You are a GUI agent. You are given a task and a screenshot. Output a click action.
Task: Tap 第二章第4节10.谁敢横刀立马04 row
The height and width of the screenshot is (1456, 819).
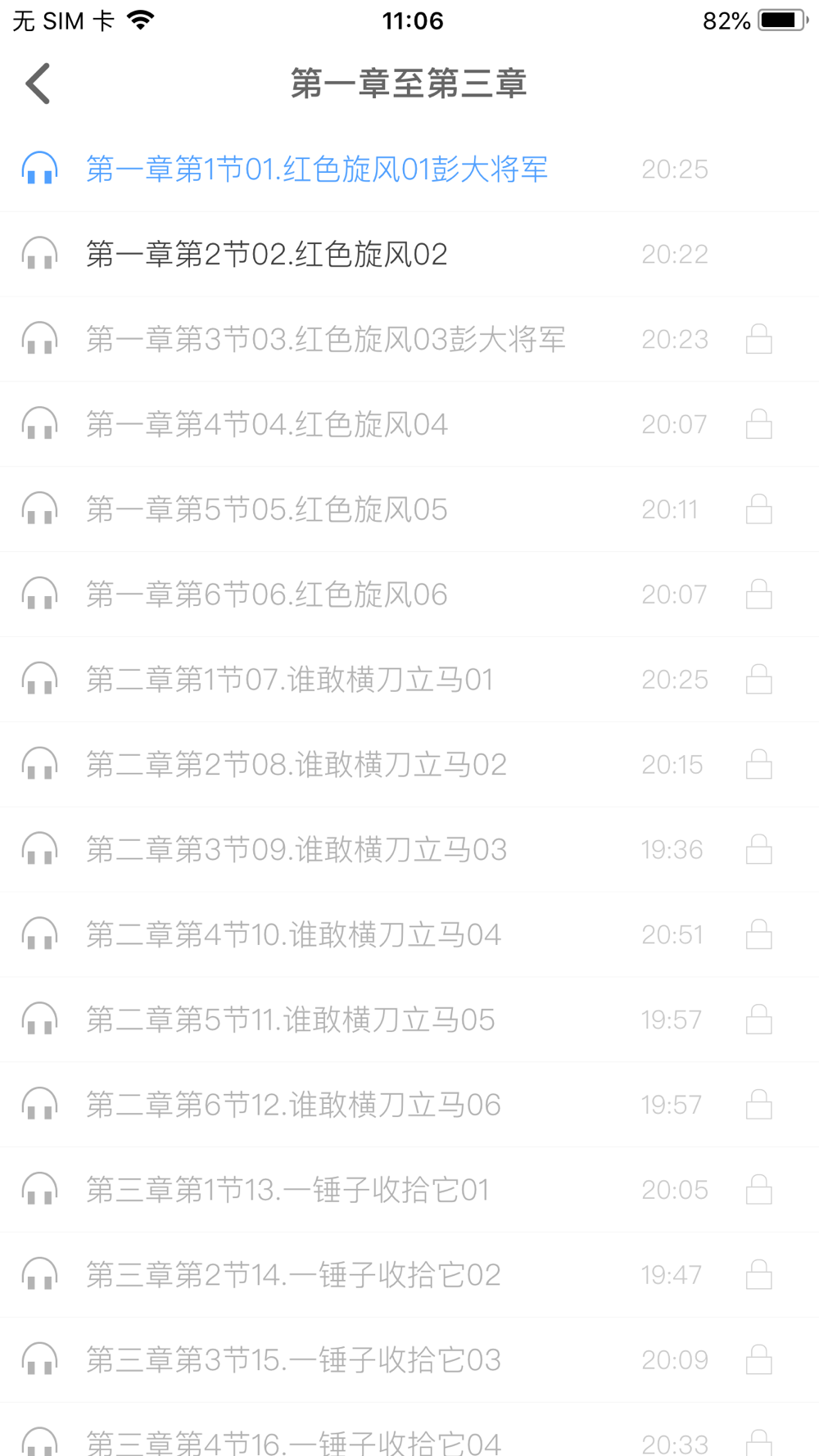(409, 936)
